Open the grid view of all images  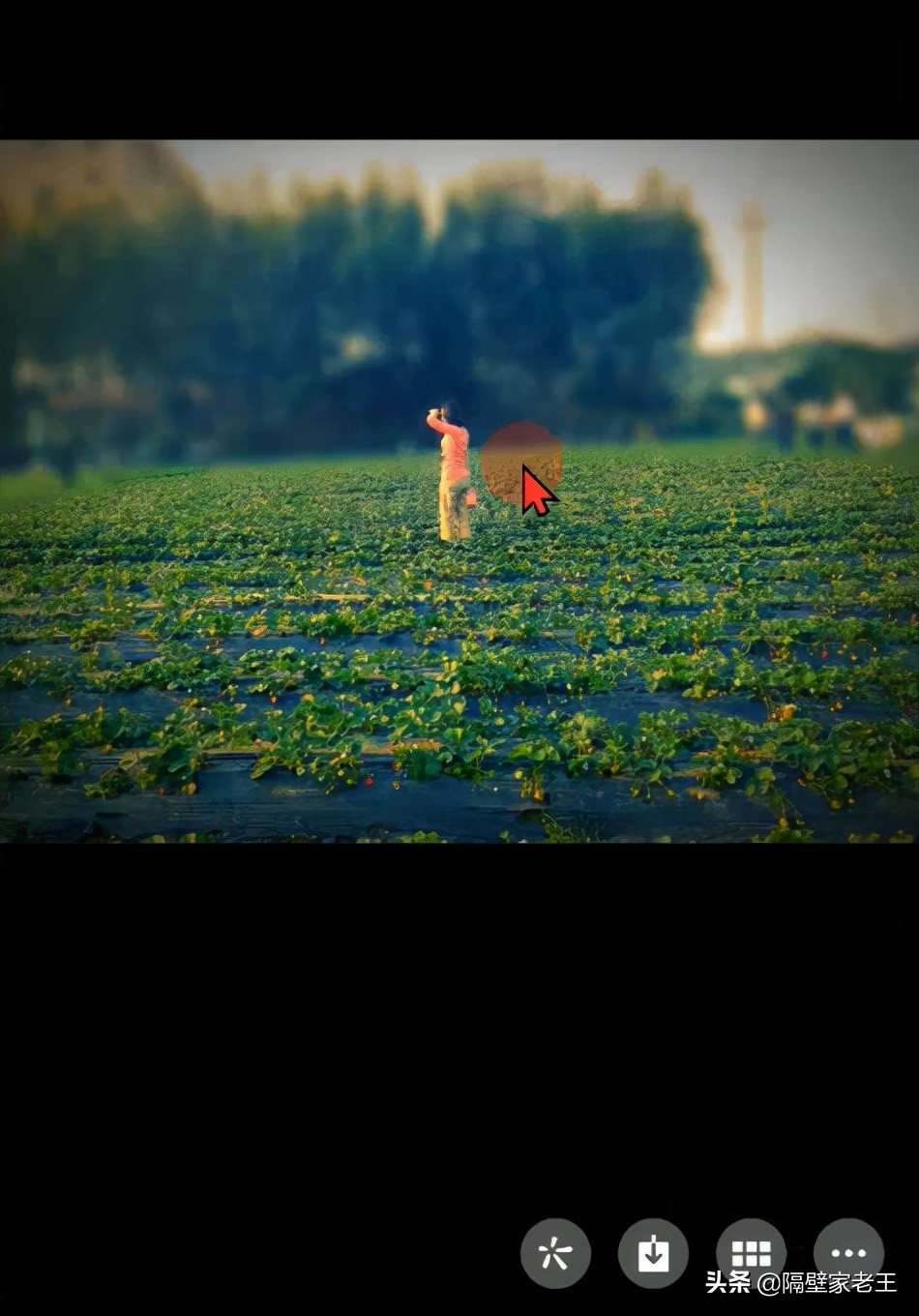point(751,1250)
